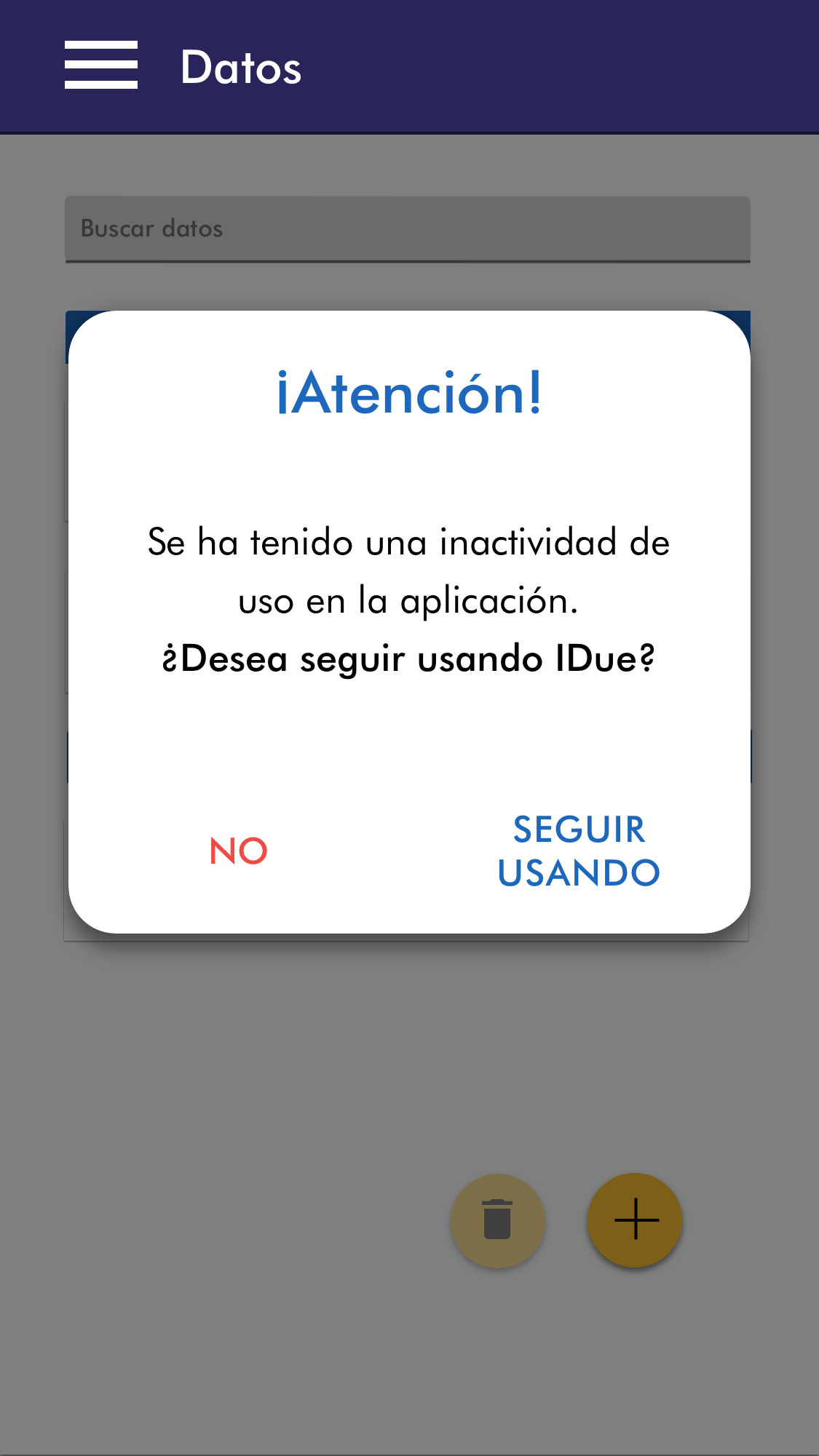819x1456 pixels.
Task: Tap the plus floating button to add data
Action: tap(635, 1220)
